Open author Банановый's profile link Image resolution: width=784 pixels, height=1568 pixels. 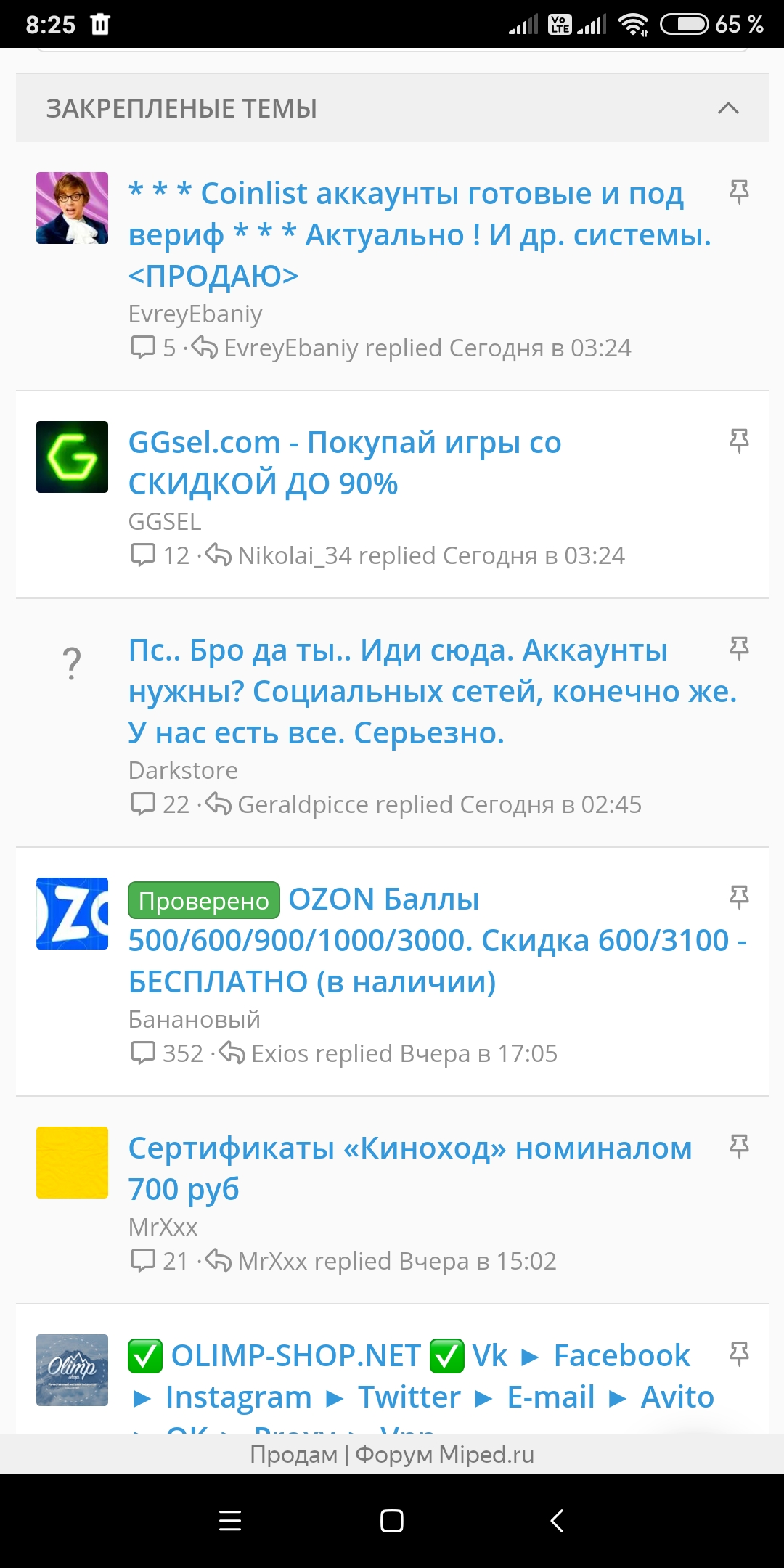(x=194, y=1019)
